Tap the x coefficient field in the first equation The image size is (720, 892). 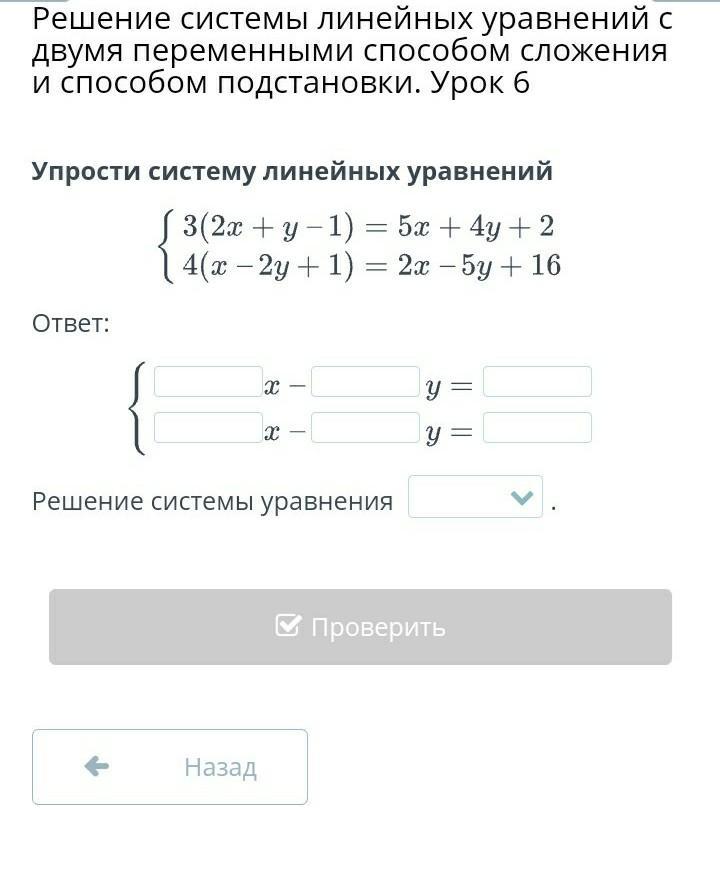208,382
